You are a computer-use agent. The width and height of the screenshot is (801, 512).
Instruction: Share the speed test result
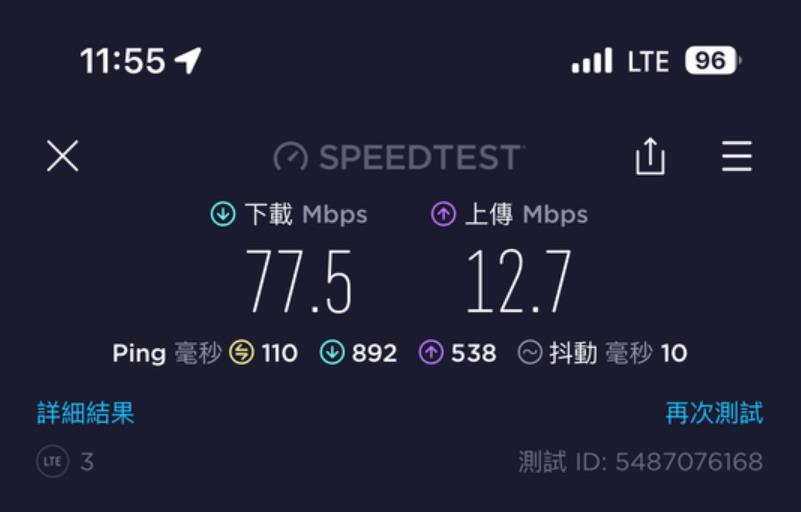pos(650,156)
